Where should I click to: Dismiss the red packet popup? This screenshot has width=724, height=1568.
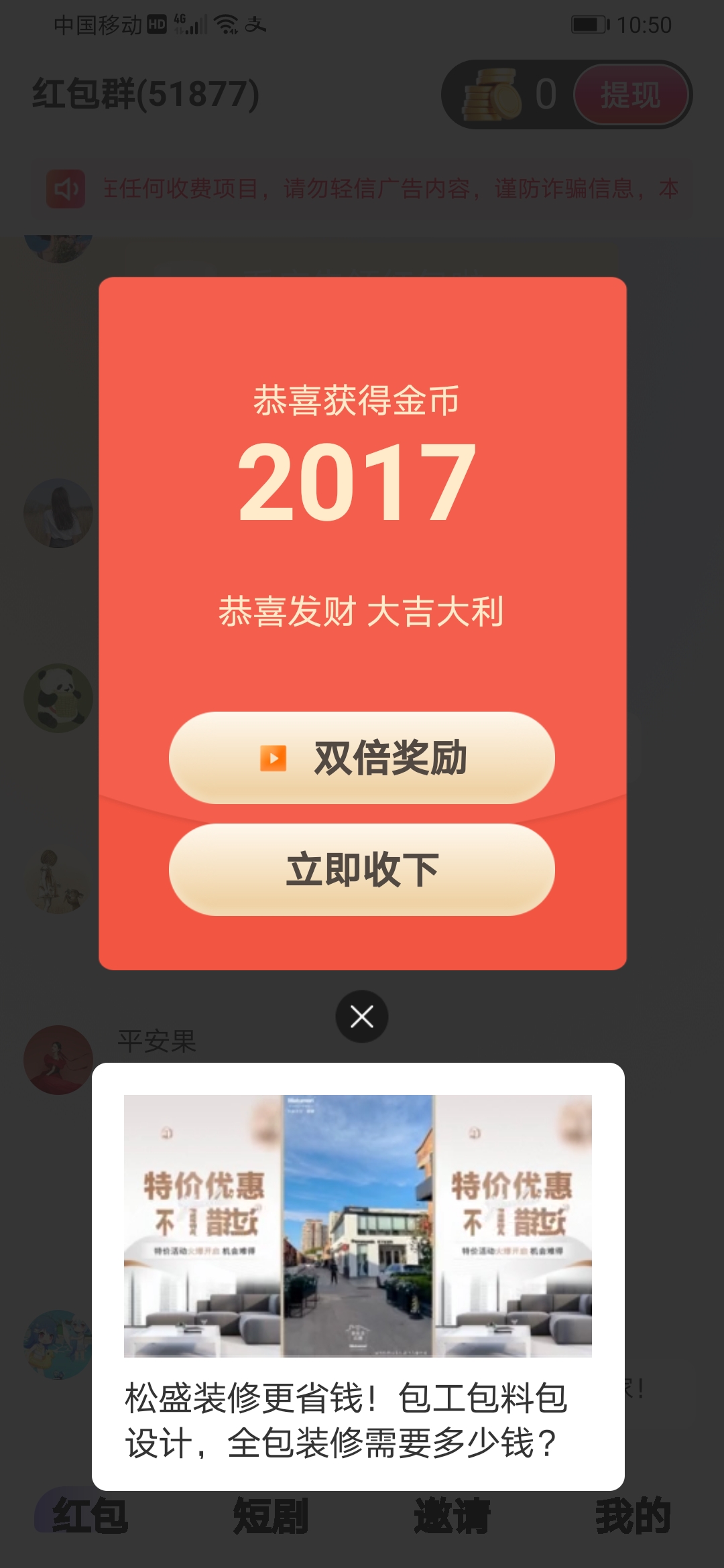(x=362, y=1017)
